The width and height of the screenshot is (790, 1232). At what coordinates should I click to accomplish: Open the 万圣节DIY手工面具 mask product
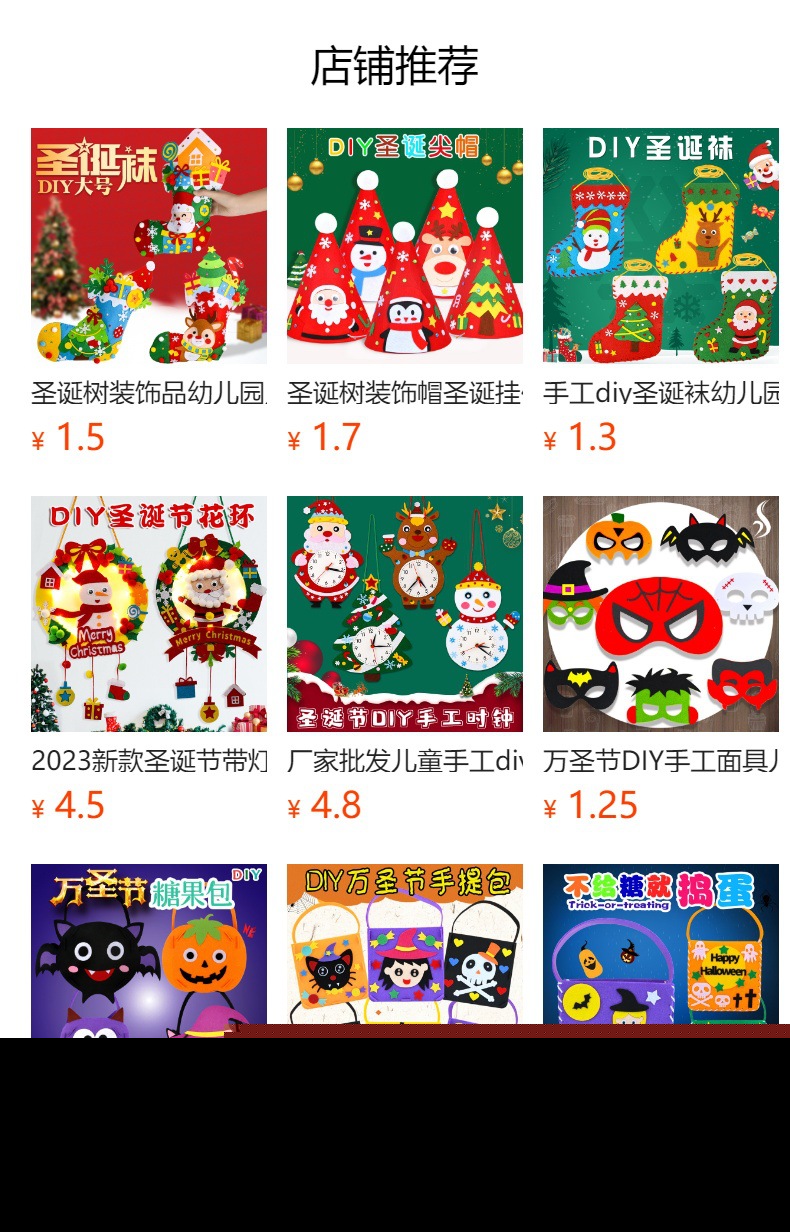[x=661, y=614]
